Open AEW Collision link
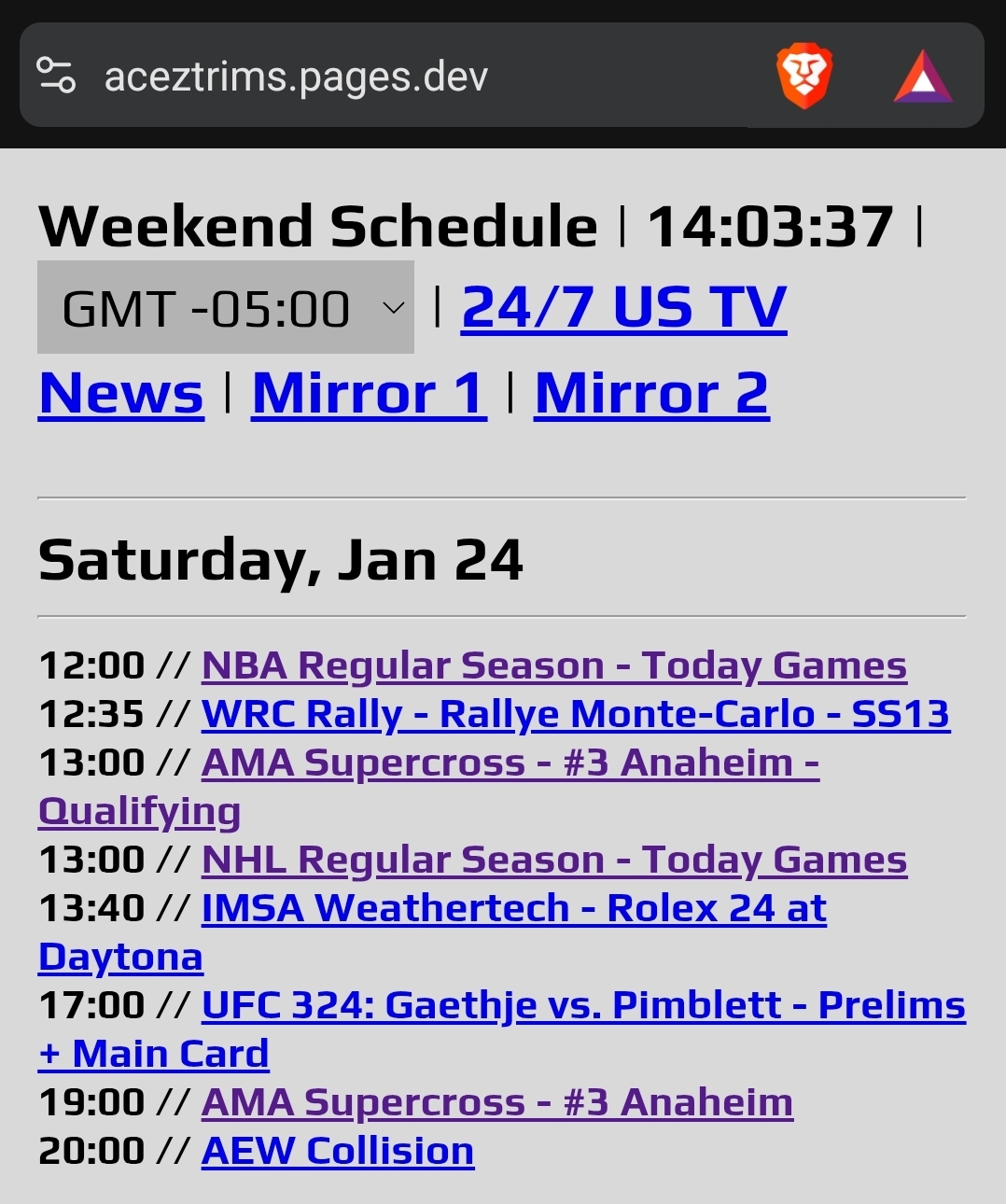 [338, 1151]
